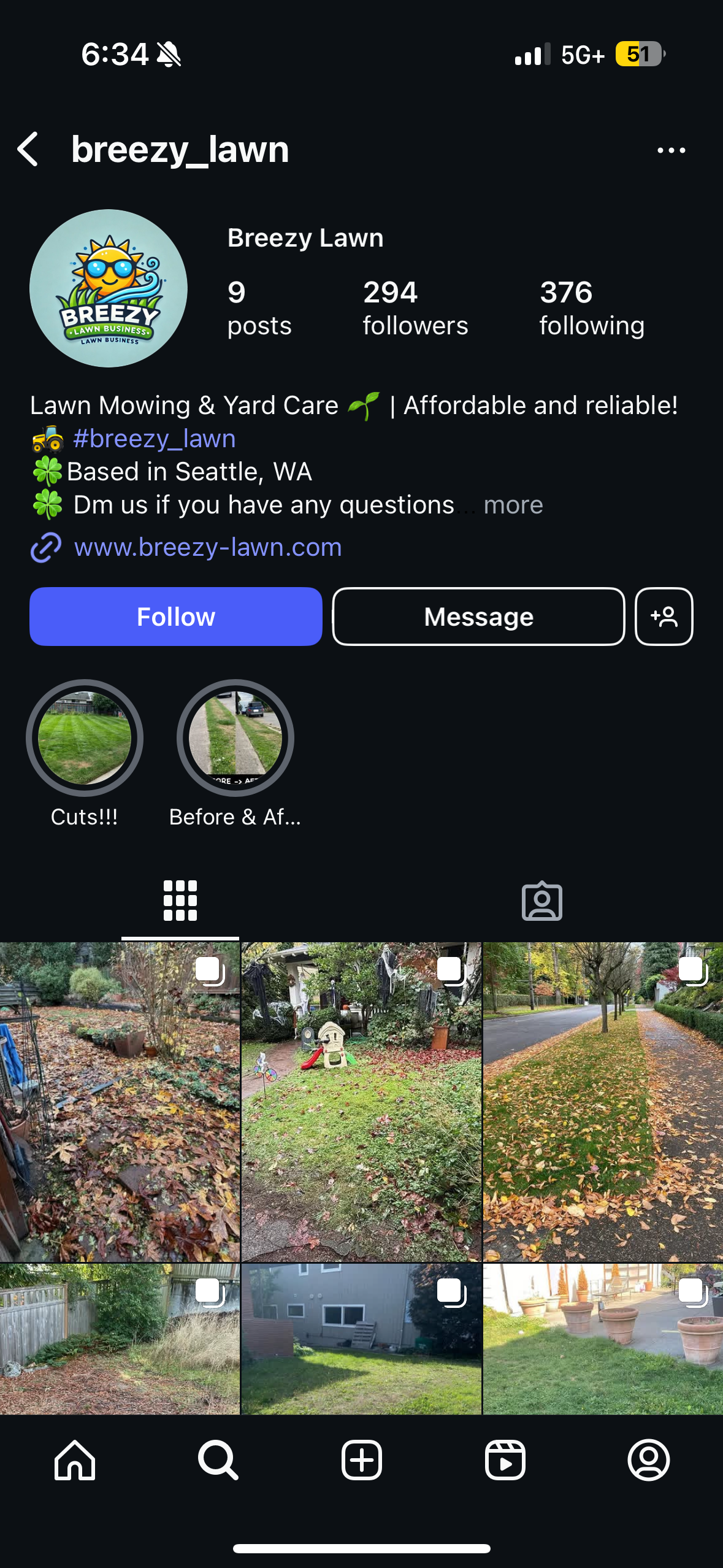Open post with toy playhouse yard
Image resolution: width=723 pixels, height=1568 pixels.
click(361, 1101)
